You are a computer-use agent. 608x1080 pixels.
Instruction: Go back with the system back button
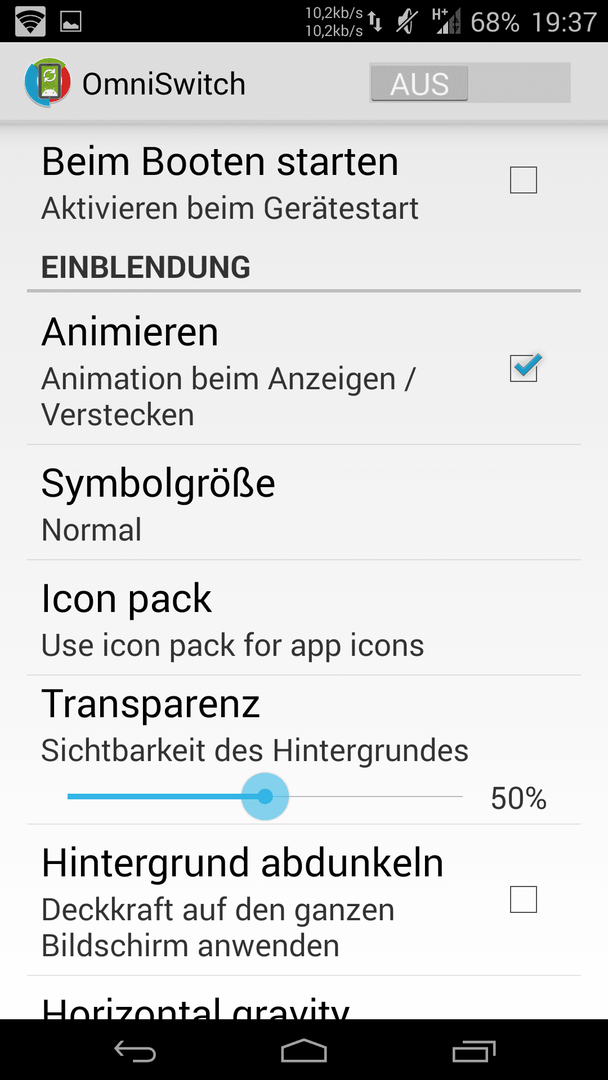[x=135, y=1050]
